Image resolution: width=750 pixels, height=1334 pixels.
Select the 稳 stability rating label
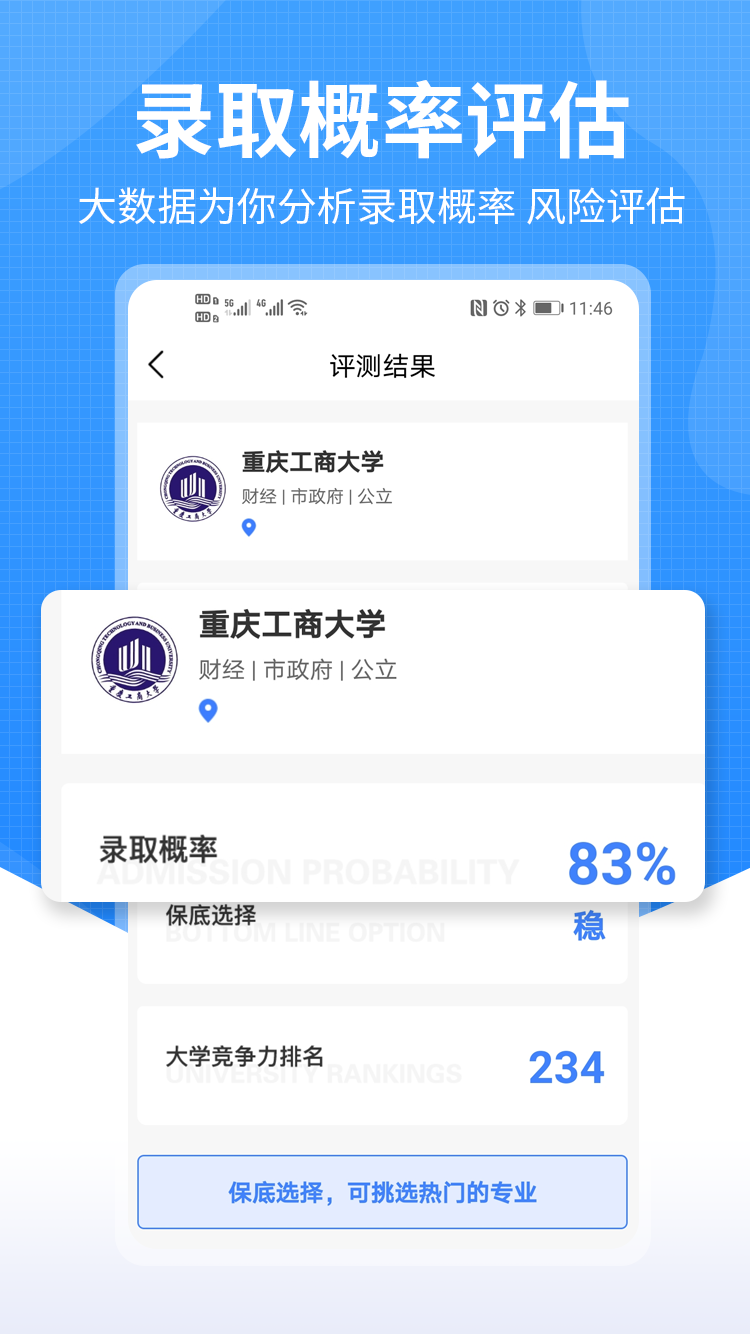click(x=590, y=928)
